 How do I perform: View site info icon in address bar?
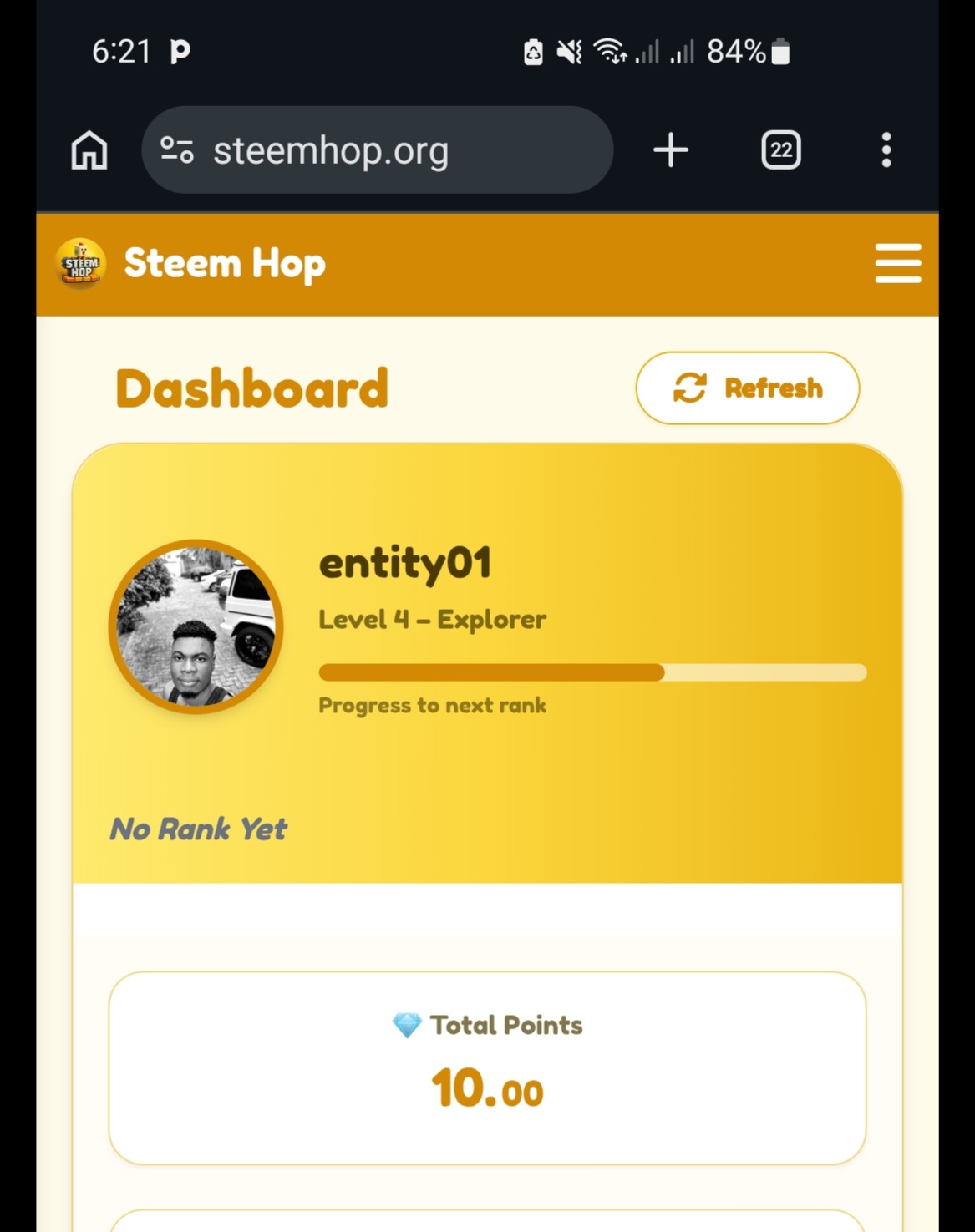tap(177, 150)
